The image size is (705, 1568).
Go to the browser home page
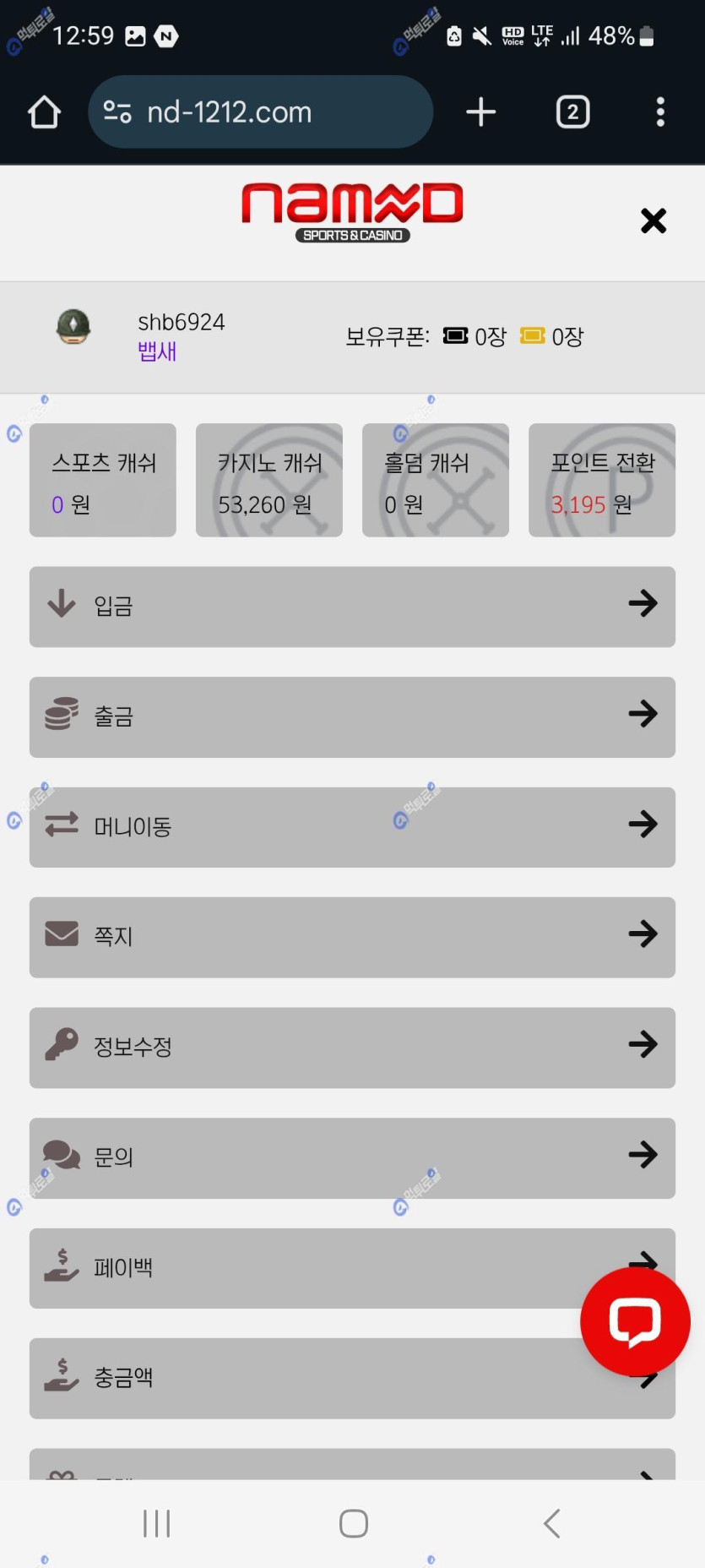click(x=44, y=112)
